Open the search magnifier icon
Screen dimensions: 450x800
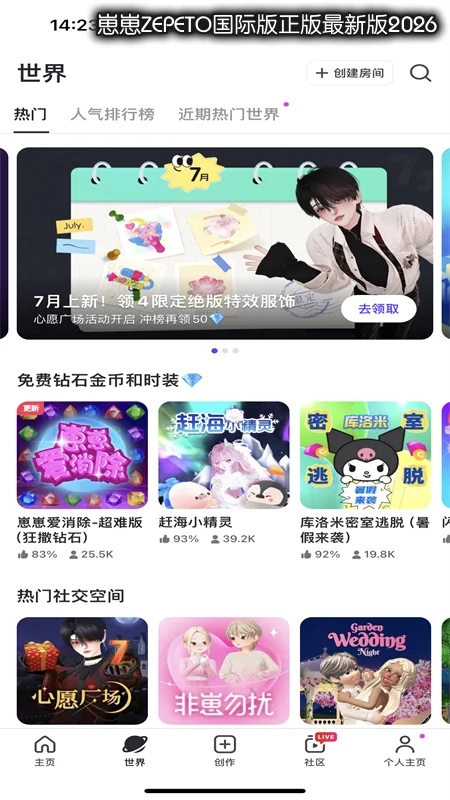420,73
